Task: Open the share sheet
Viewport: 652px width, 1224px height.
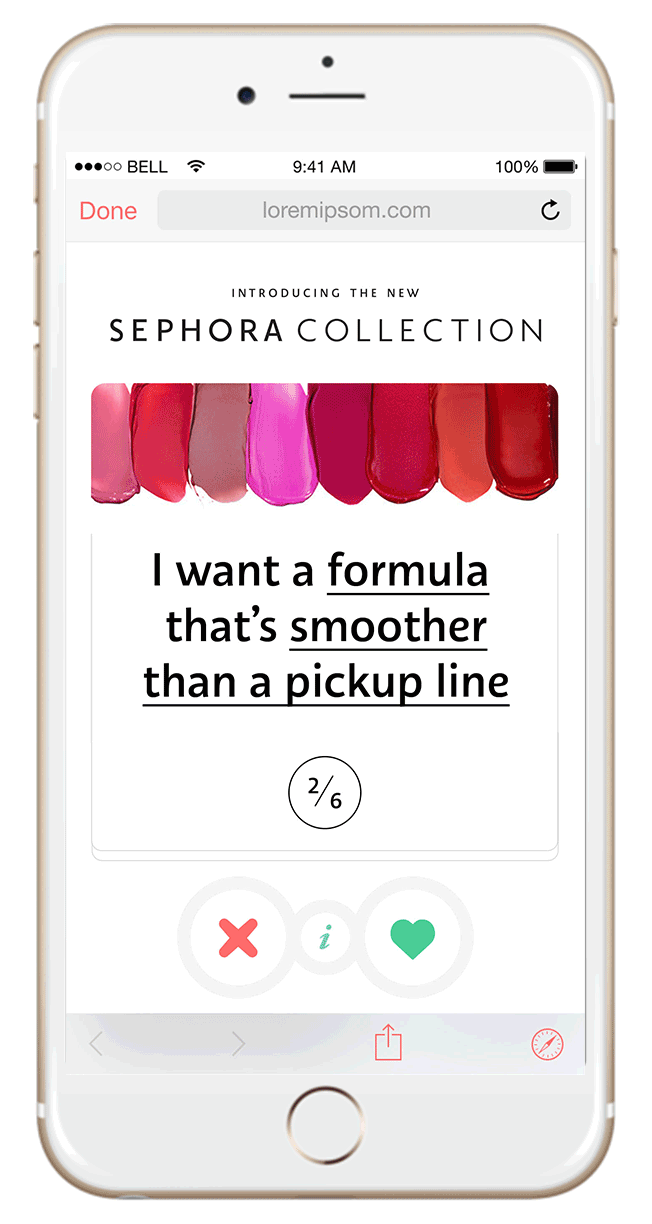Action: point(388,1043)
